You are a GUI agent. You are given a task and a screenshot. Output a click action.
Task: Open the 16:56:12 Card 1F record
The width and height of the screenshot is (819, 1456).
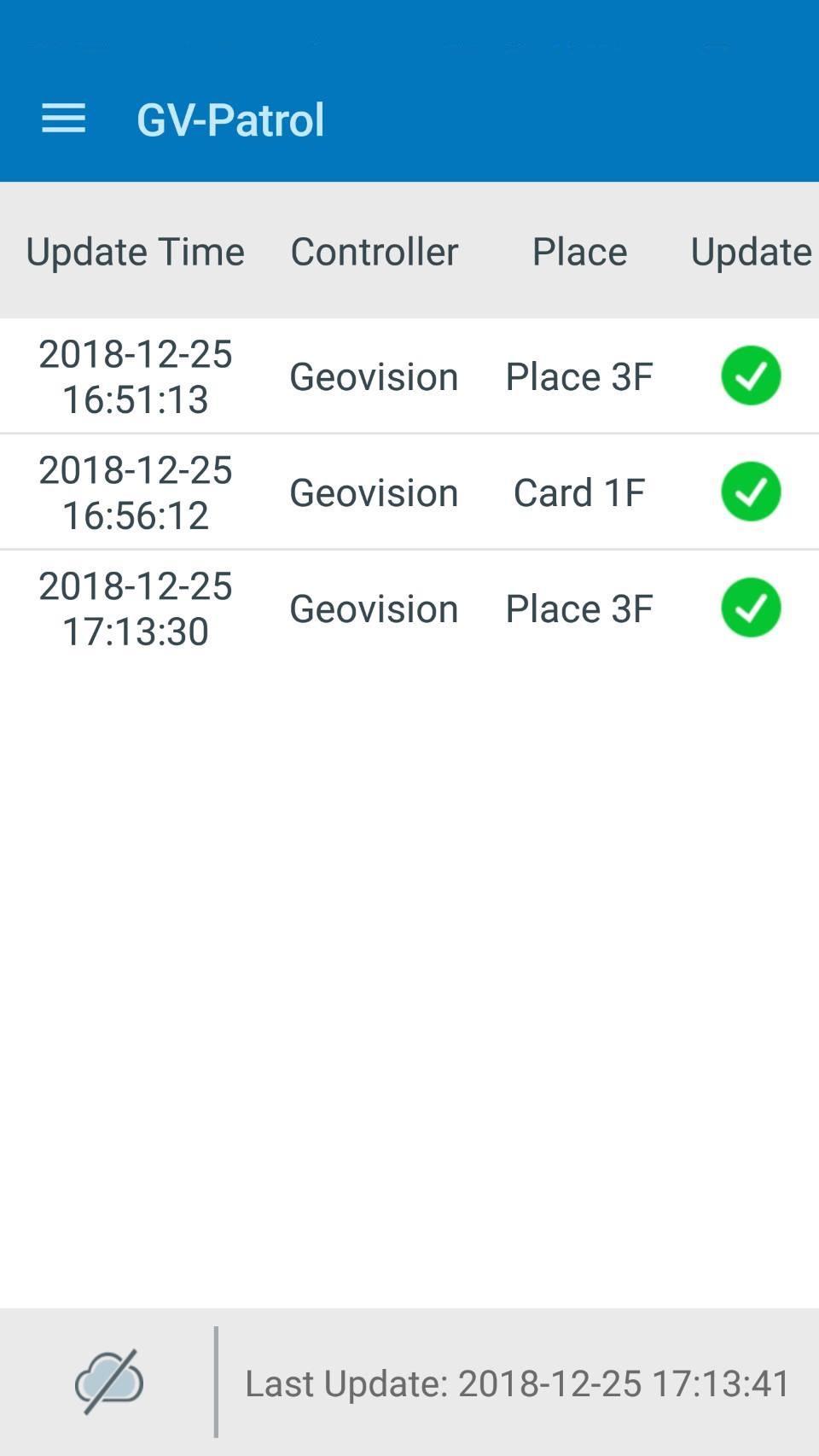pos(409,492)
